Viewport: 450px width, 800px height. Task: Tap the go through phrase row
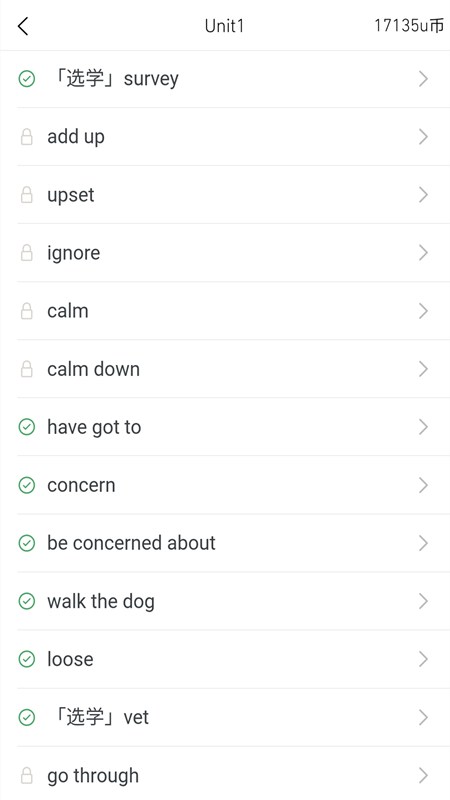click(225, 774)
